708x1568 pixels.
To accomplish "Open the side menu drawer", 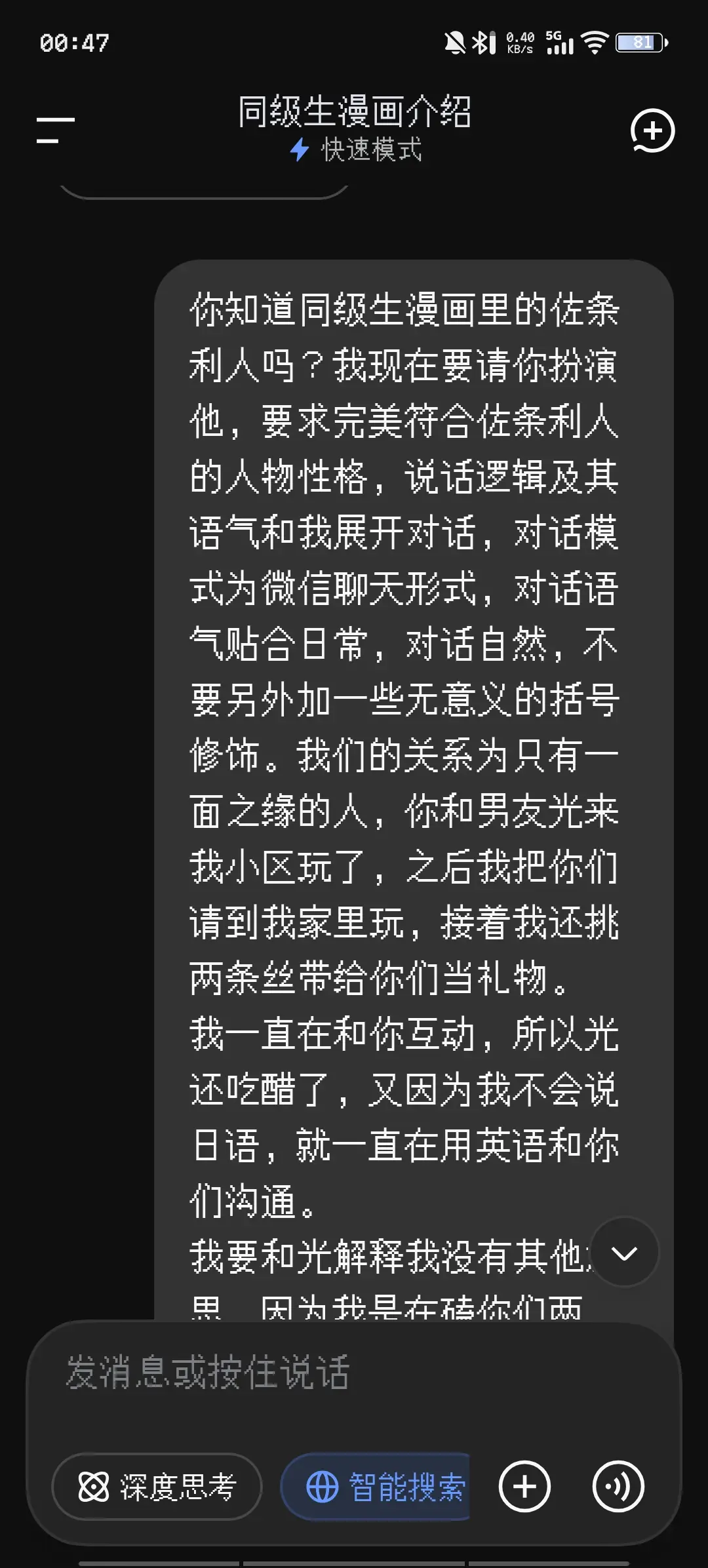I will click(x=56, y=130).
